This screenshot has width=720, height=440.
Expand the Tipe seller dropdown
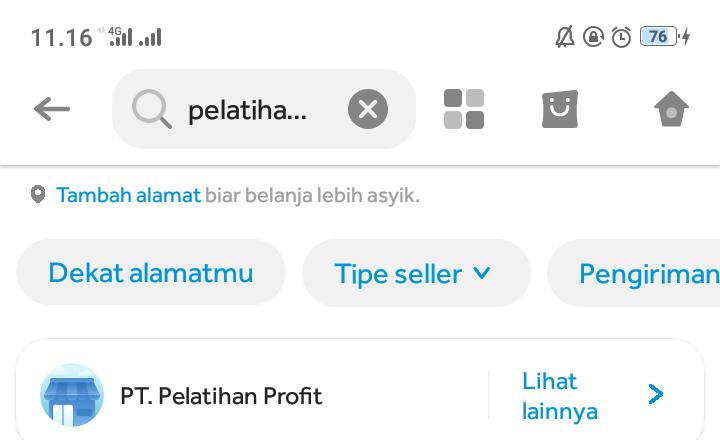[415, 273]
